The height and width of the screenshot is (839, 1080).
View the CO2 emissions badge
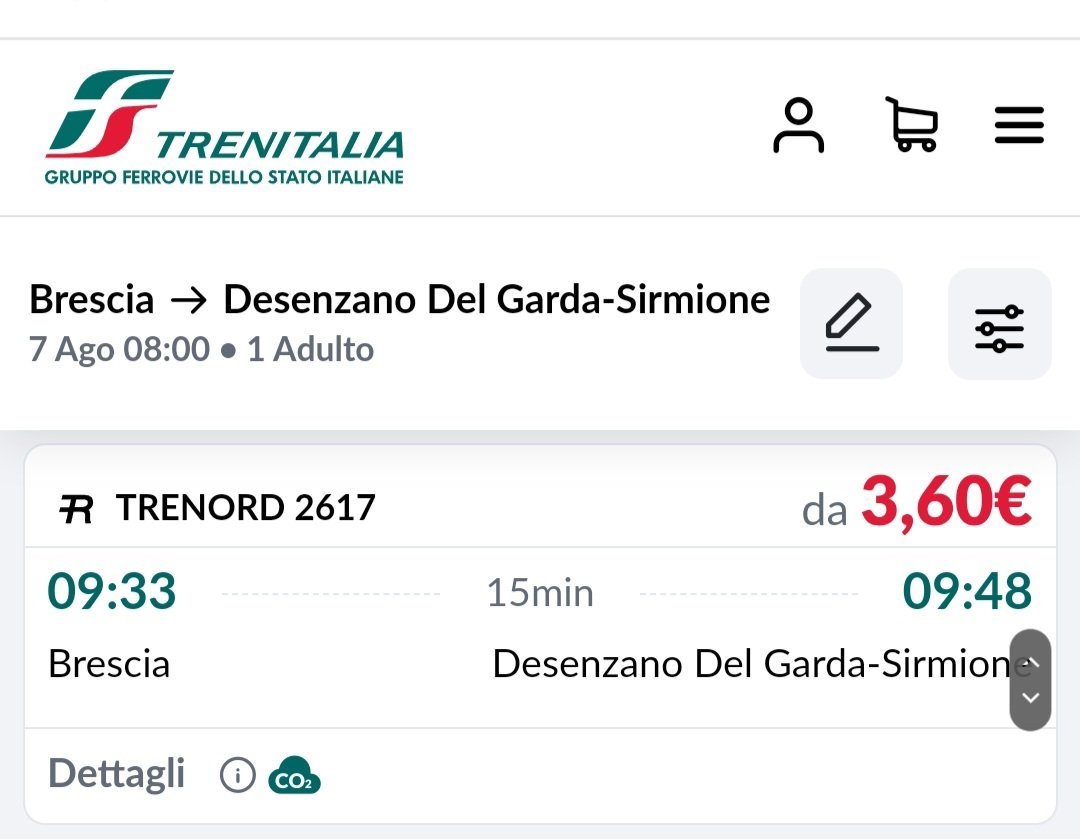coord(294,775)
